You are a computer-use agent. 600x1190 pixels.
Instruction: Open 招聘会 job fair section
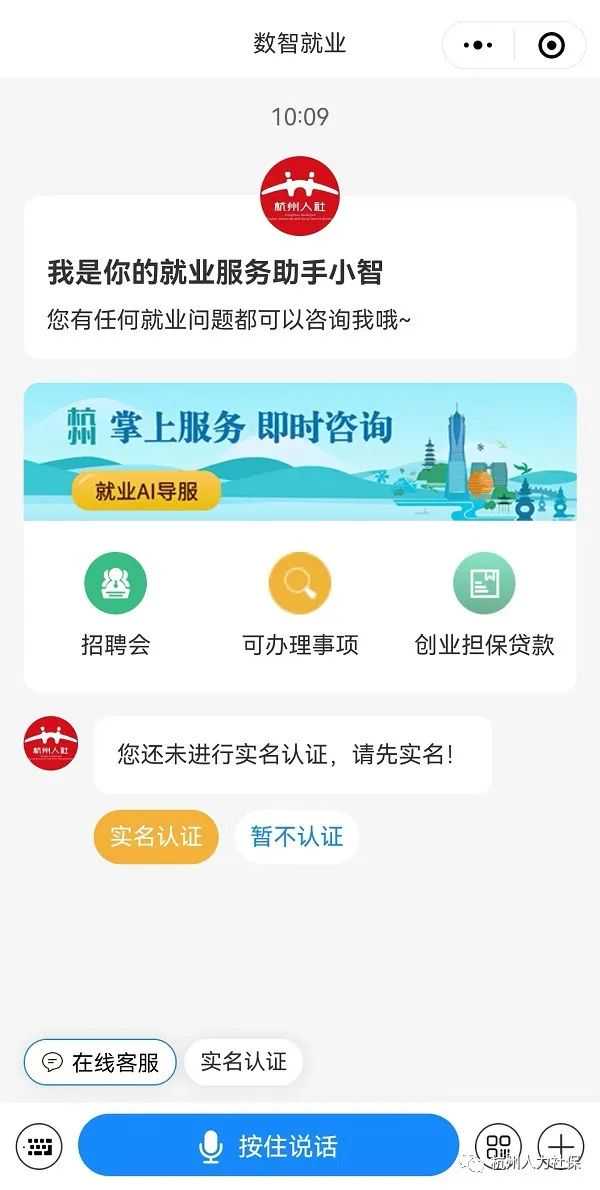[x=115, y=604]
